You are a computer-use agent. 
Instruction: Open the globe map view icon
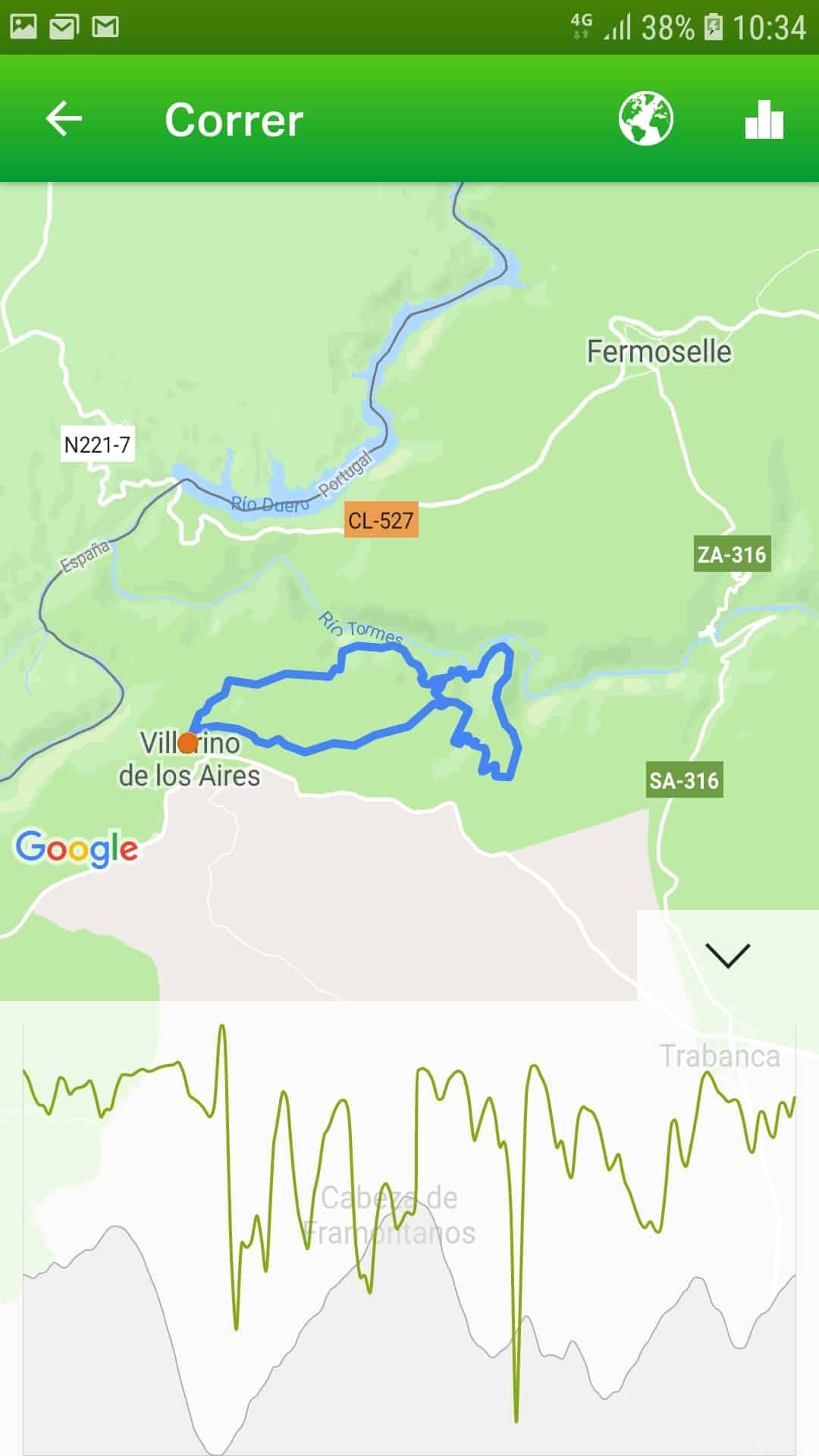[645, 119]
